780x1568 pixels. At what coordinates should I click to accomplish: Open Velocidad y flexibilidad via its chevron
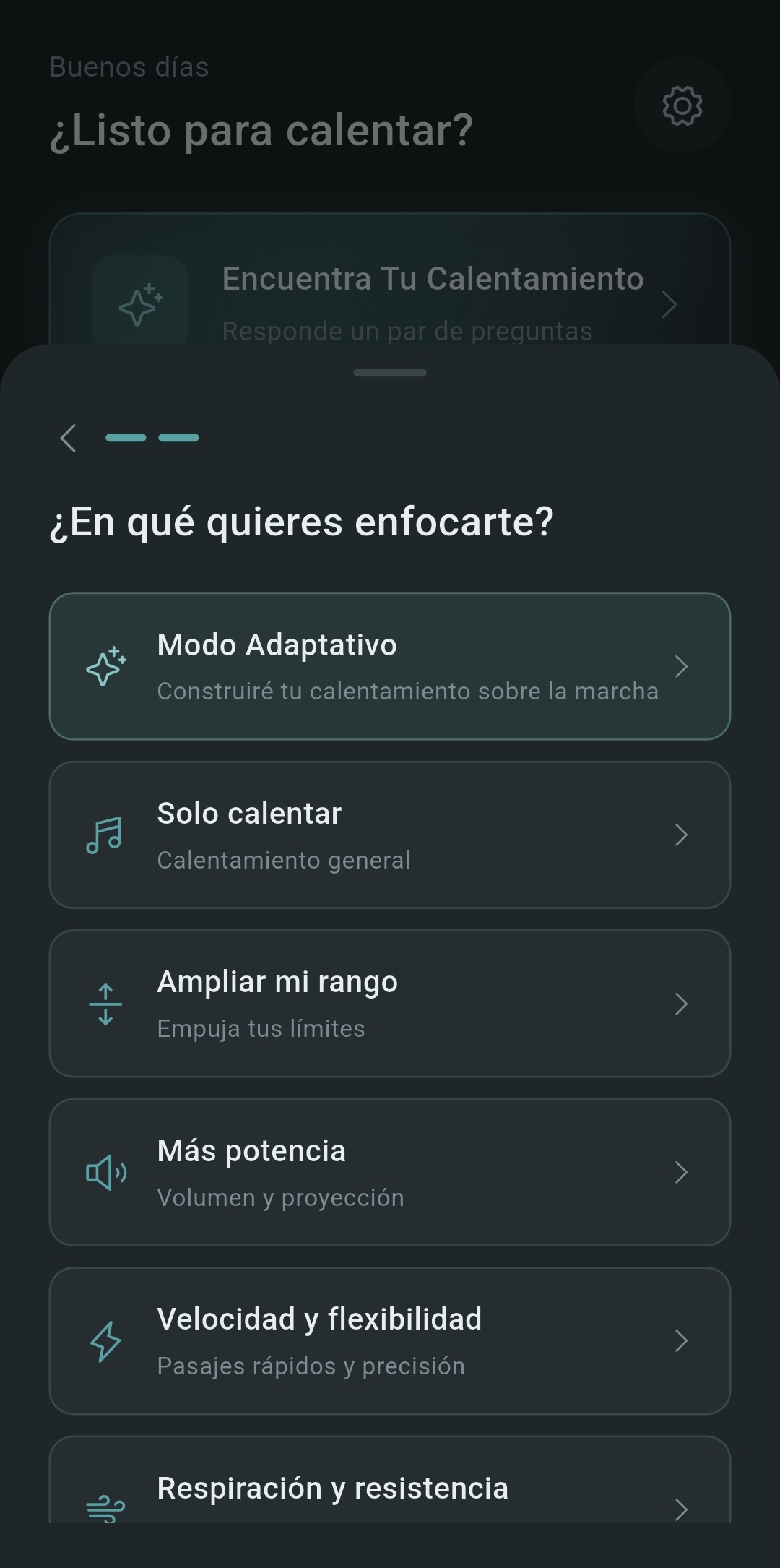tap(681, 1340)
